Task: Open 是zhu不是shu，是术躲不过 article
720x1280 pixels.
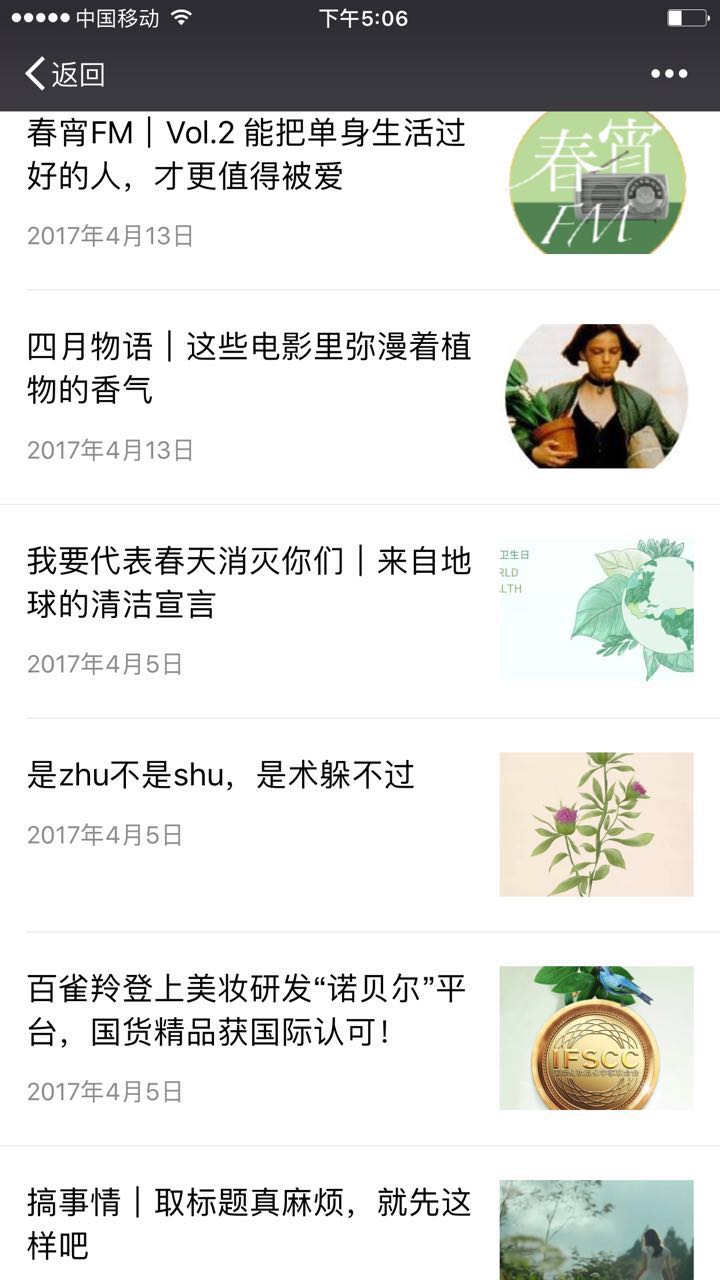Action: tap(221, 775)
